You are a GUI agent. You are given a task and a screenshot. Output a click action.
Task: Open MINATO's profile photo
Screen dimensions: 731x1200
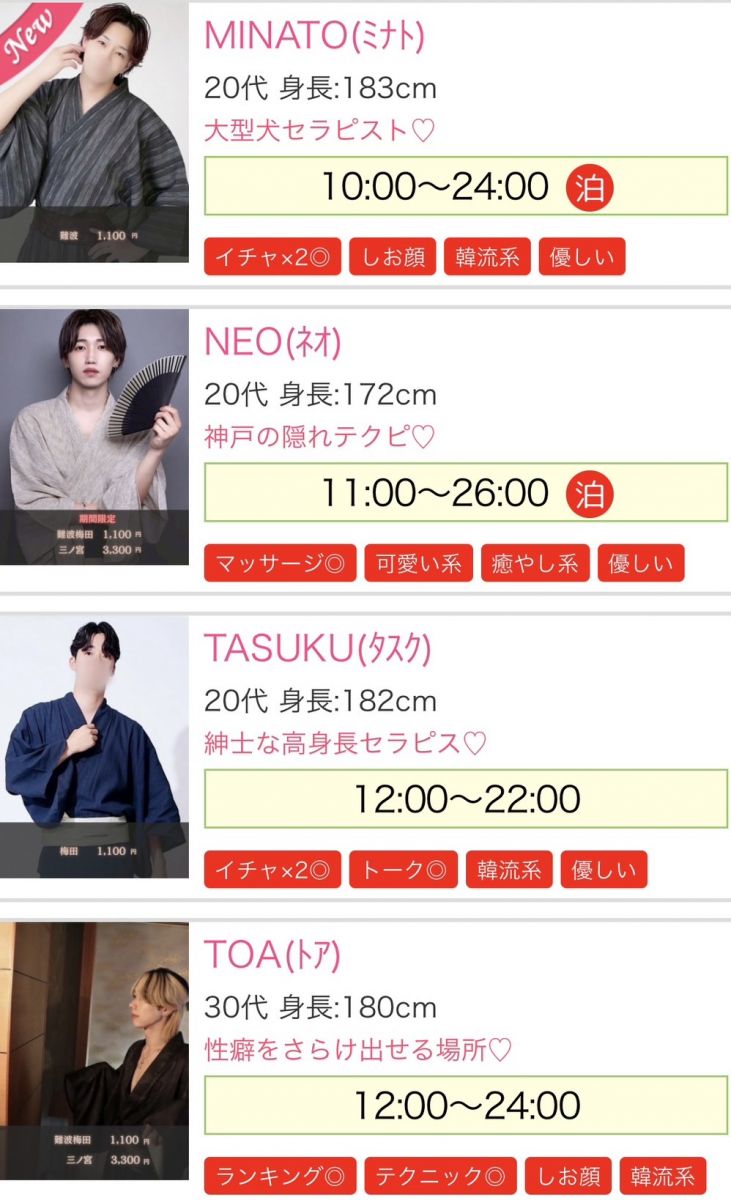point(94,131)
